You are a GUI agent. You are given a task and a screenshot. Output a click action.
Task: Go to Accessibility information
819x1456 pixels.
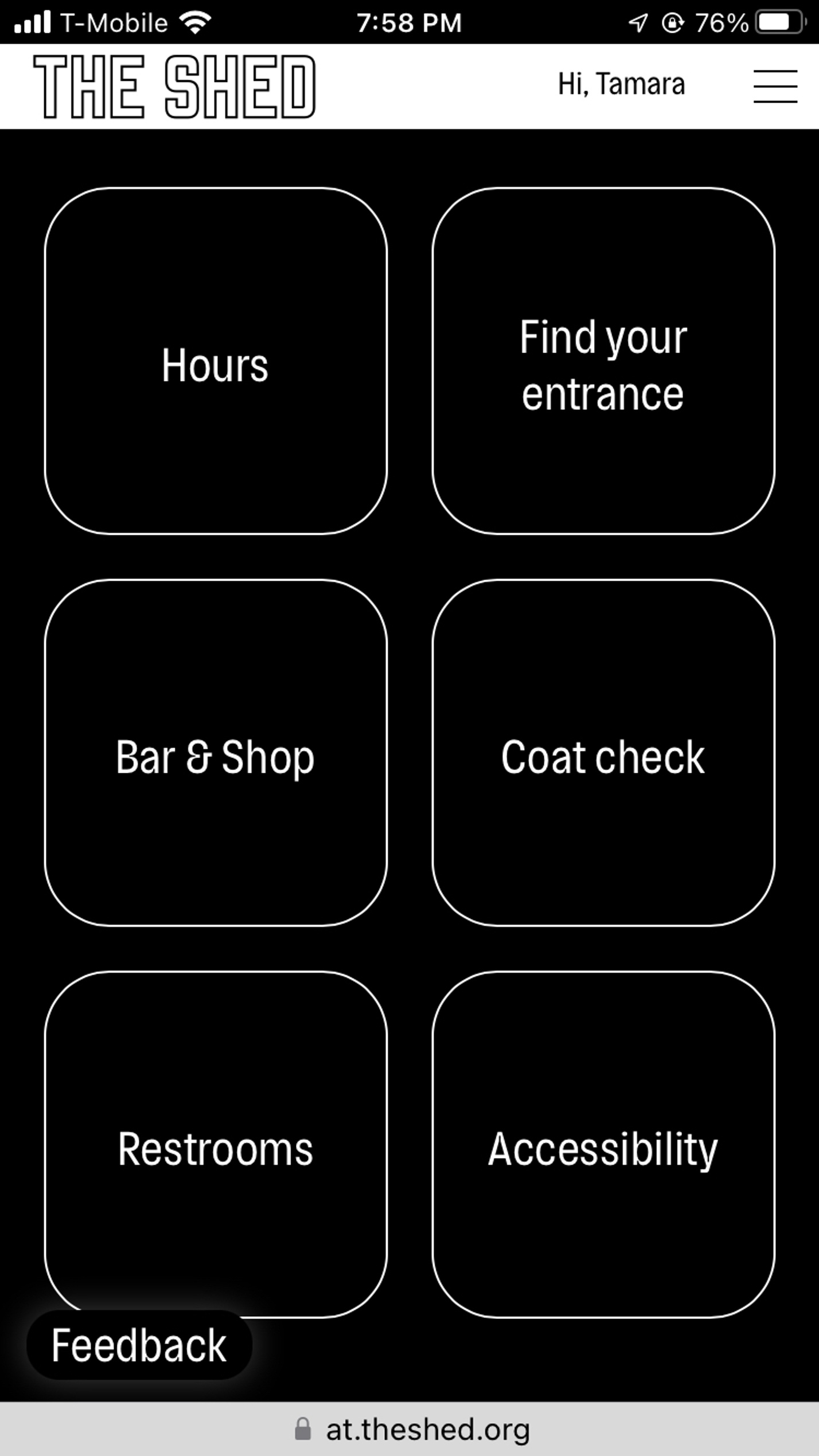(x=603, y=1144)
